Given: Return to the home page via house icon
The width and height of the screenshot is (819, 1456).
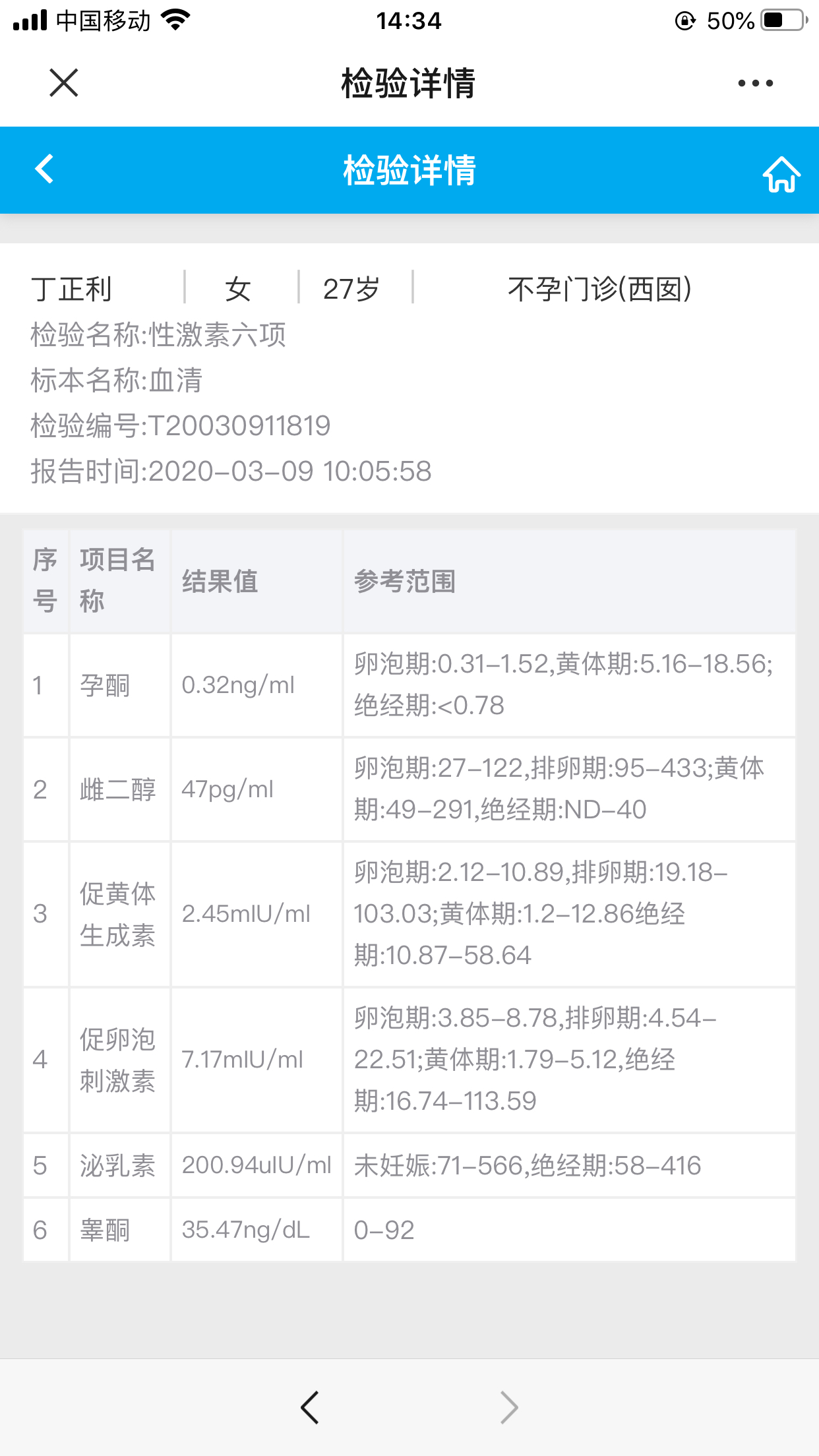Looking at the screenshot, I should coord(781,174).
